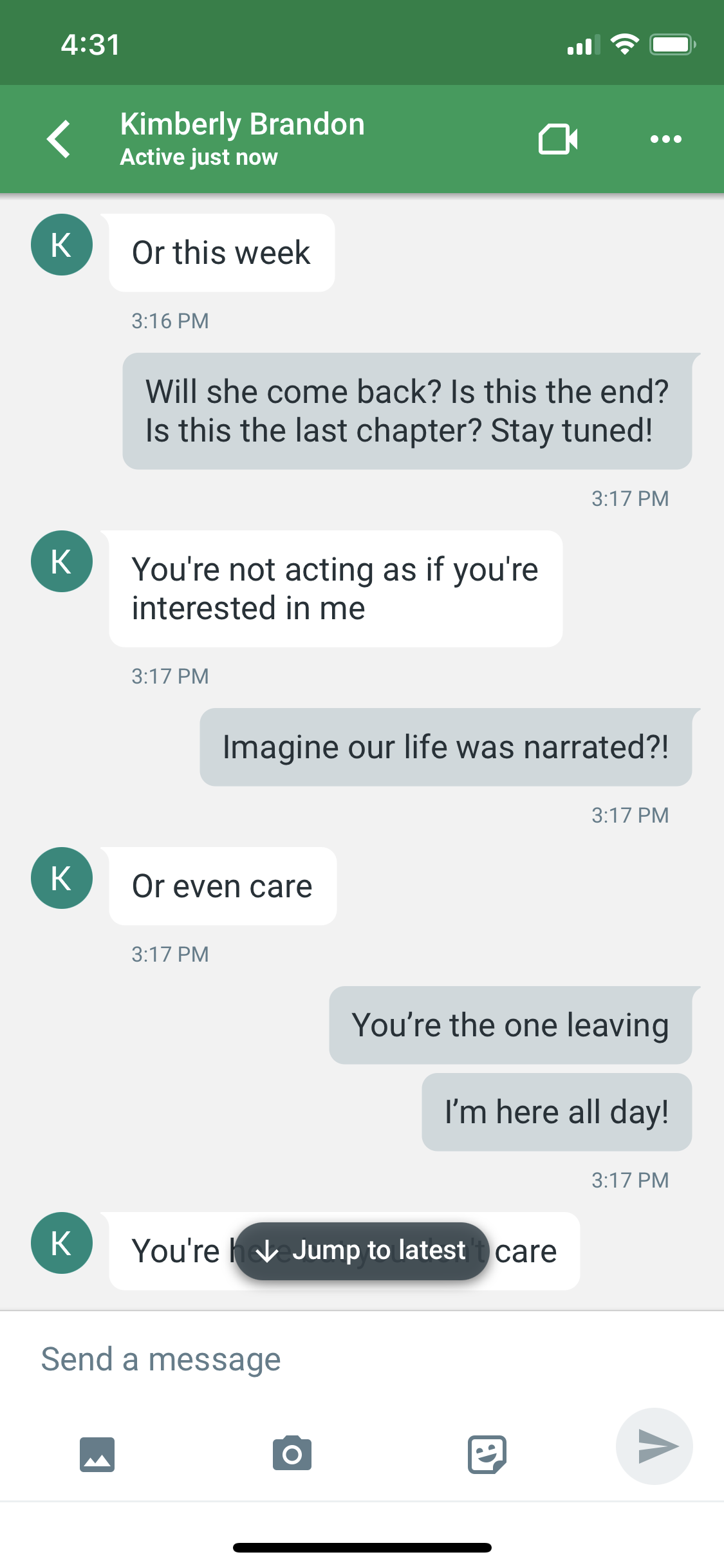The width and height of the screenshot is (724, 1568).
Task: Tap Jump to latest button
Action: click(362, 1251)
